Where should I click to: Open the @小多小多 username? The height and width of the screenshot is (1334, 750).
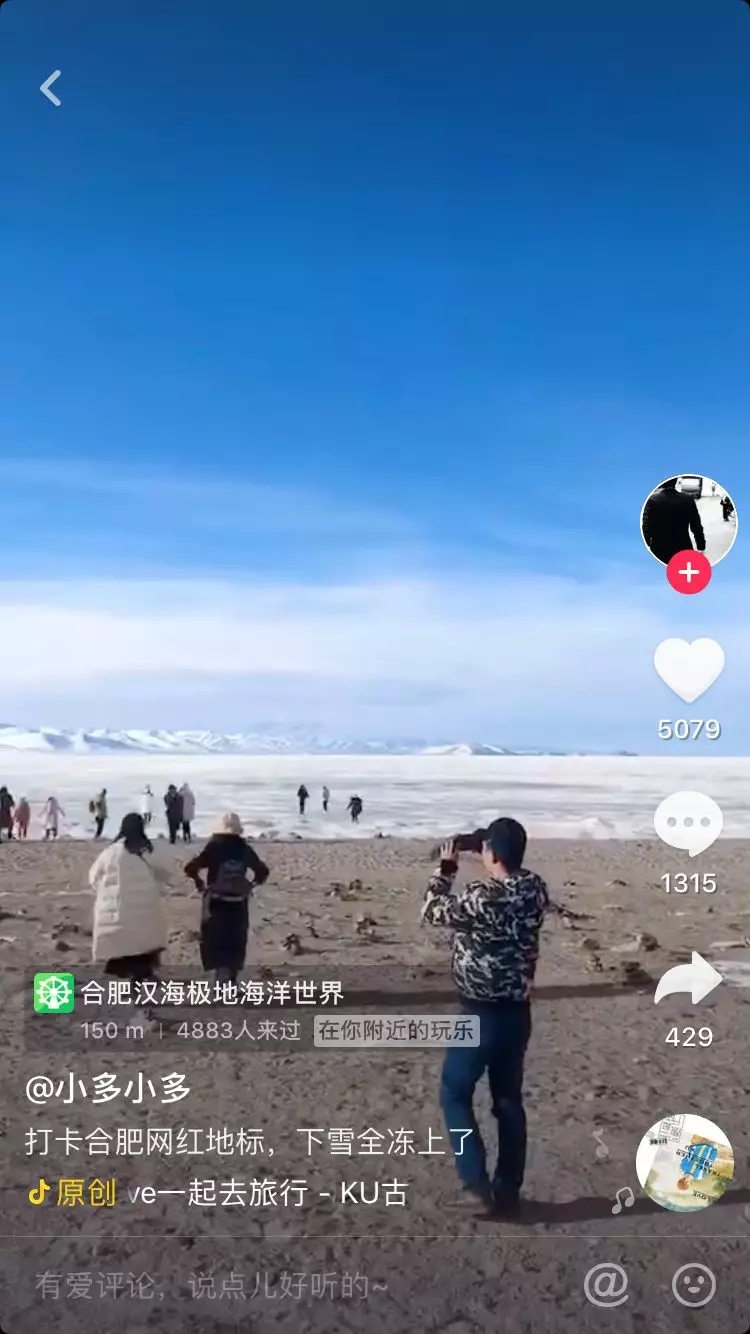coord(108,1088)
